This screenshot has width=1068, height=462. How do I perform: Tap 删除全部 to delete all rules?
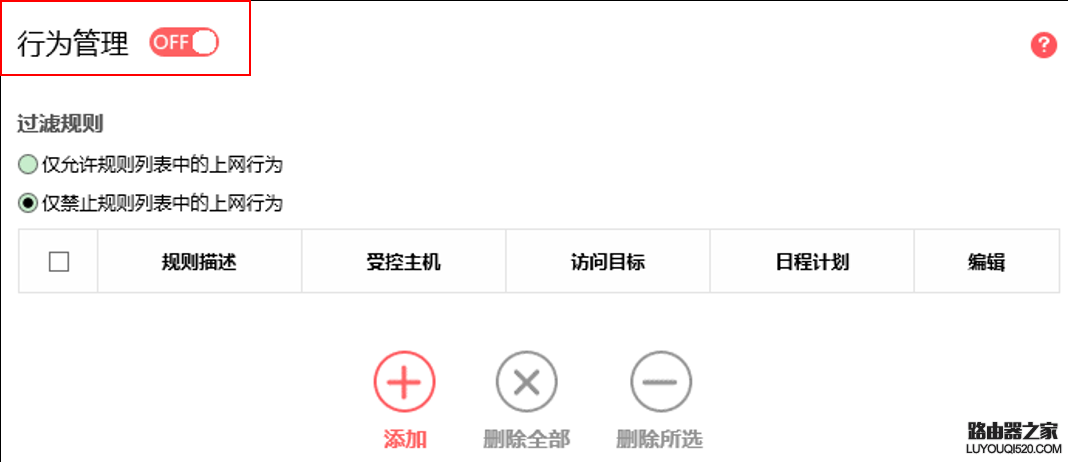(x=527, y=381)
